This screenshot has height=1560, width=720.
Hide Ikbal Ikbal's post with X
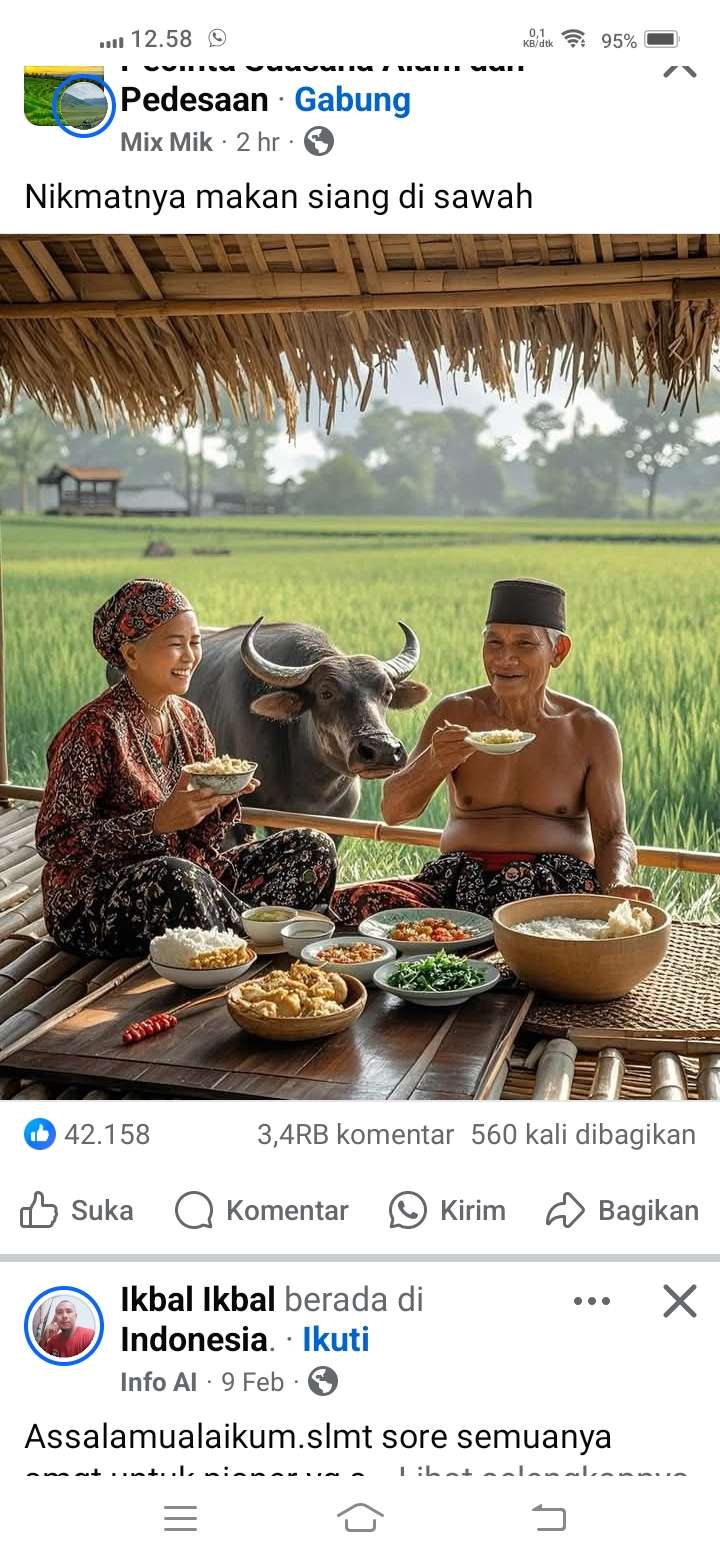click(x=680, y=1301)
